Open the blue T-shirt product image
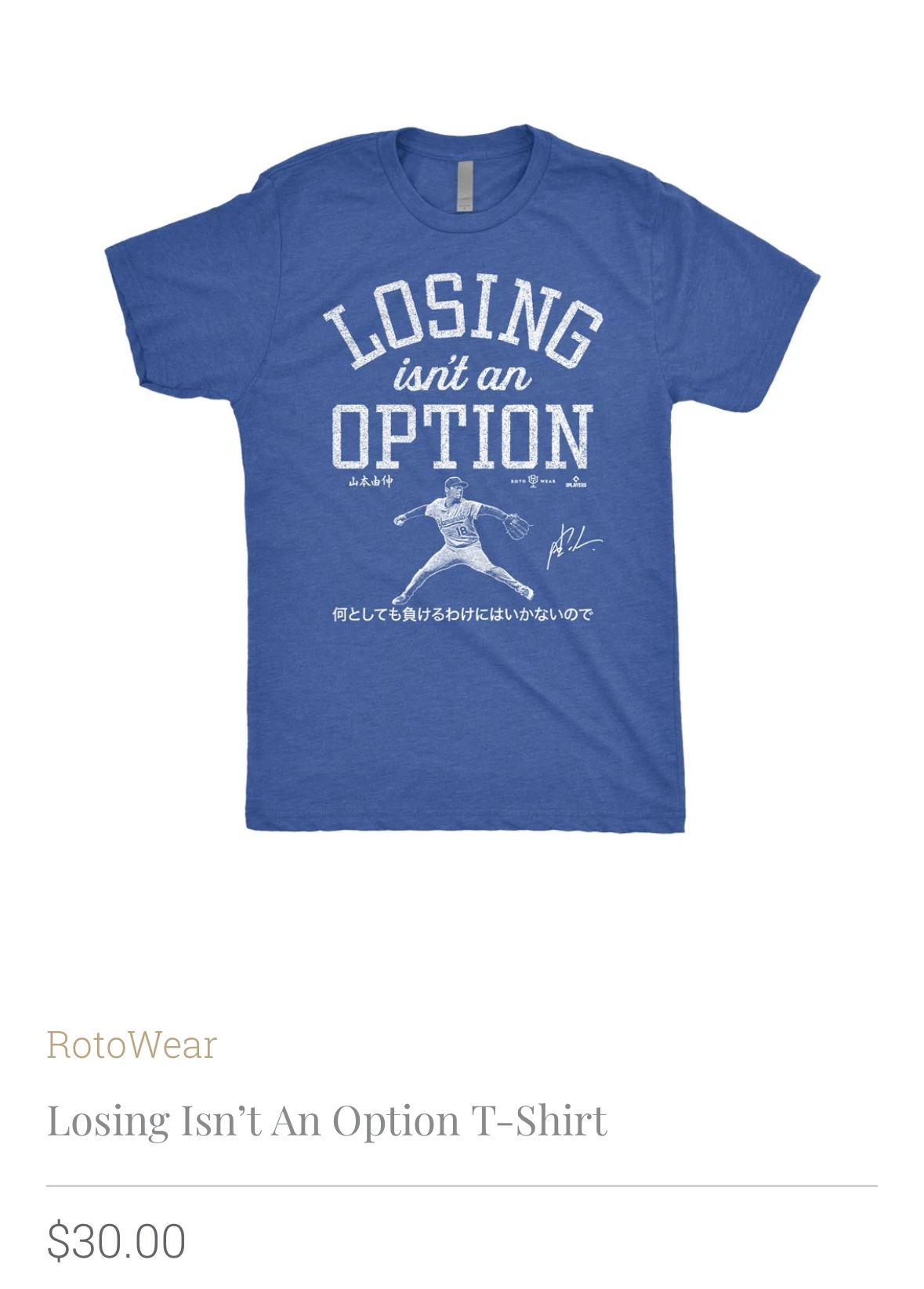Screen dimensions: 924x1289 coord(462,478)
